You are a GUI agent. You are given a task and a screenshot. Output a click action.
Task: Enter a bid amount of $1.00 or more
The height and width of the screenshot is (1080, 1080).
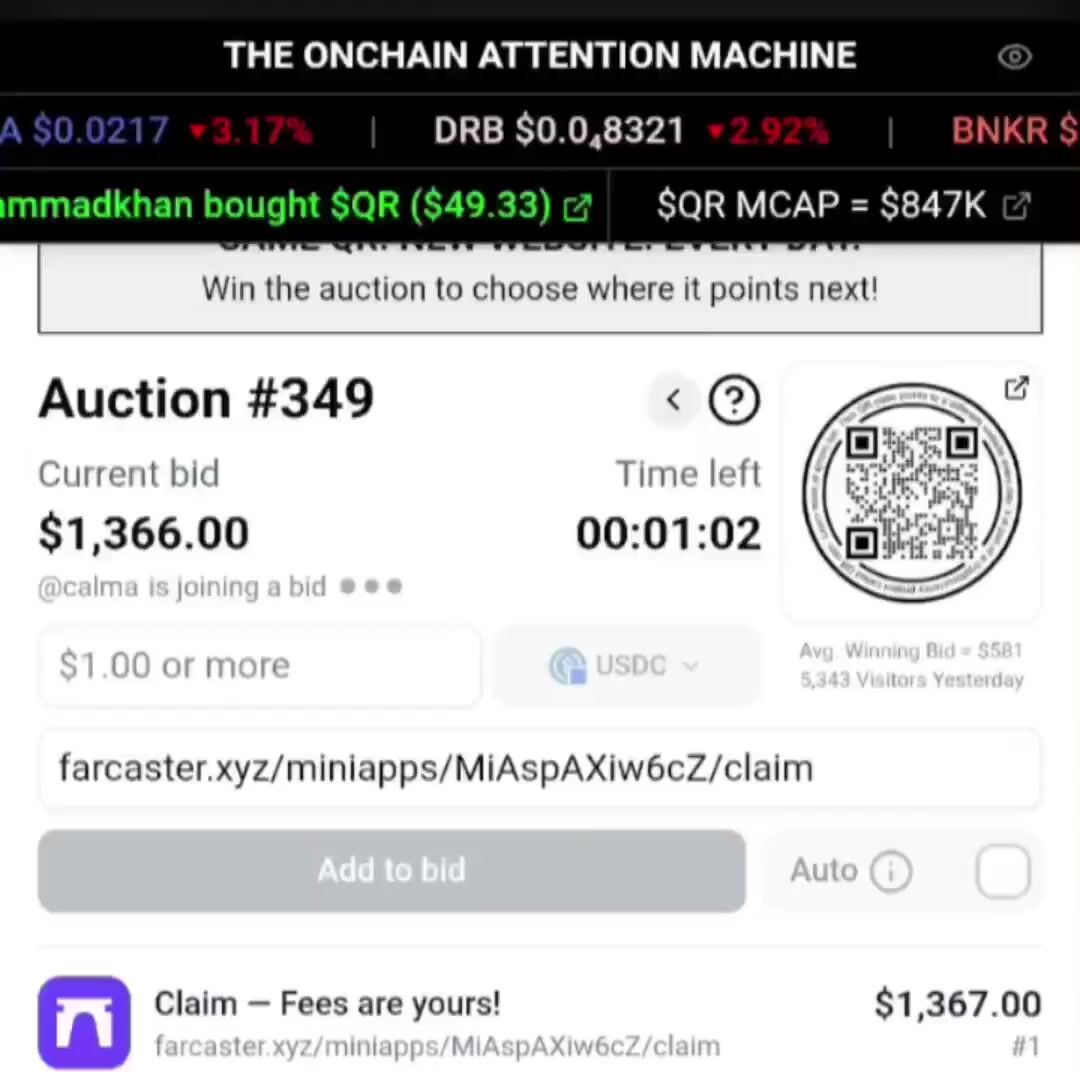[258, 666]
